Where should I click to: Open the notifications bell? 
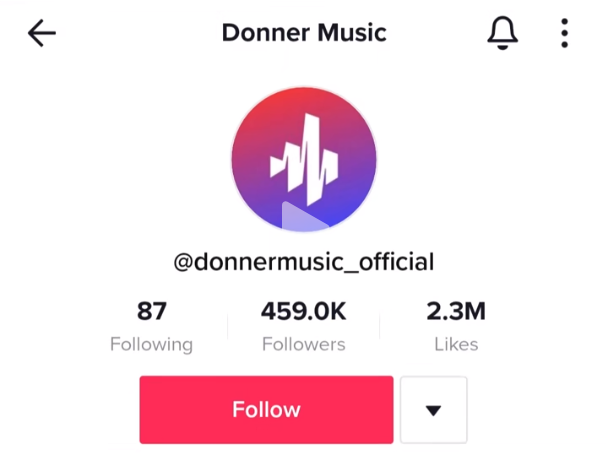503,33
